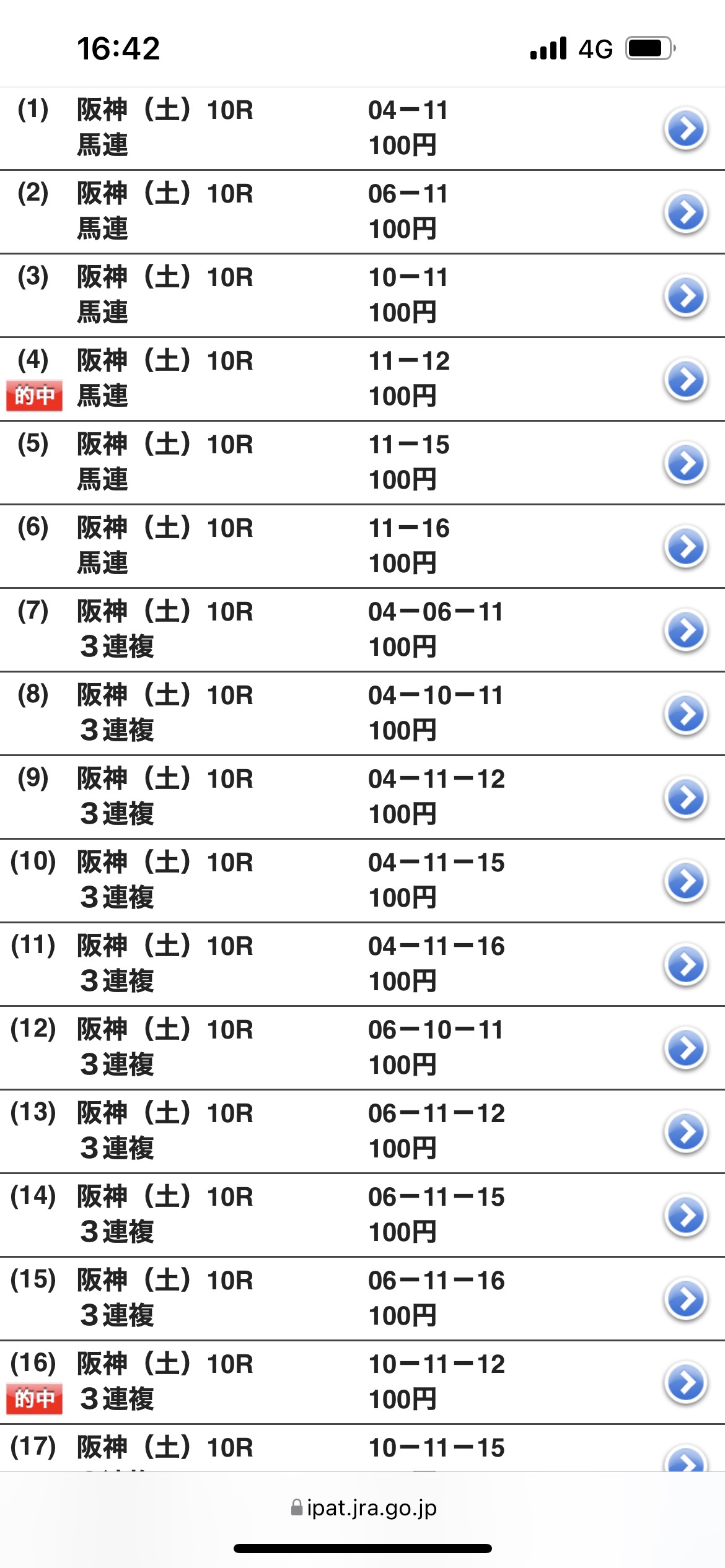The width and height of the screenshot is (725, 1568).
Task: Open 3連複 bet 06-11-15
Action: [x=685, y=1216]
